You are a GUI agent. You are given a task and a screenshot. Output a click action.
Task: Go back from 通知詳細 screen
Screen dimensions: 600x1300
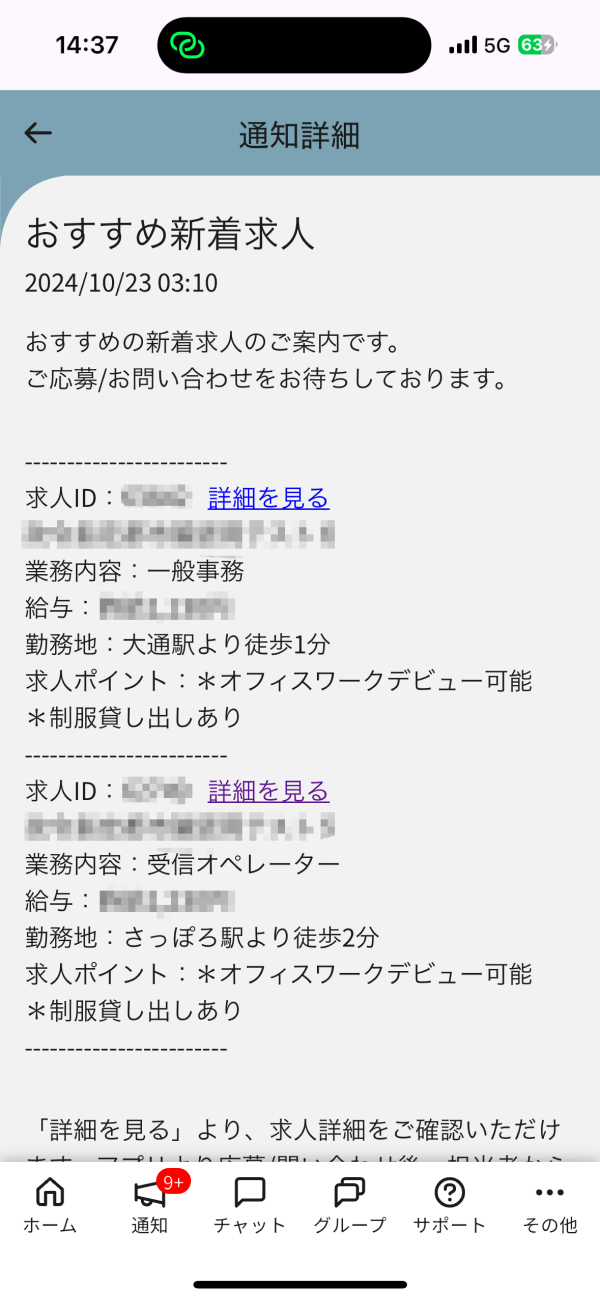(x=38, y=133)
